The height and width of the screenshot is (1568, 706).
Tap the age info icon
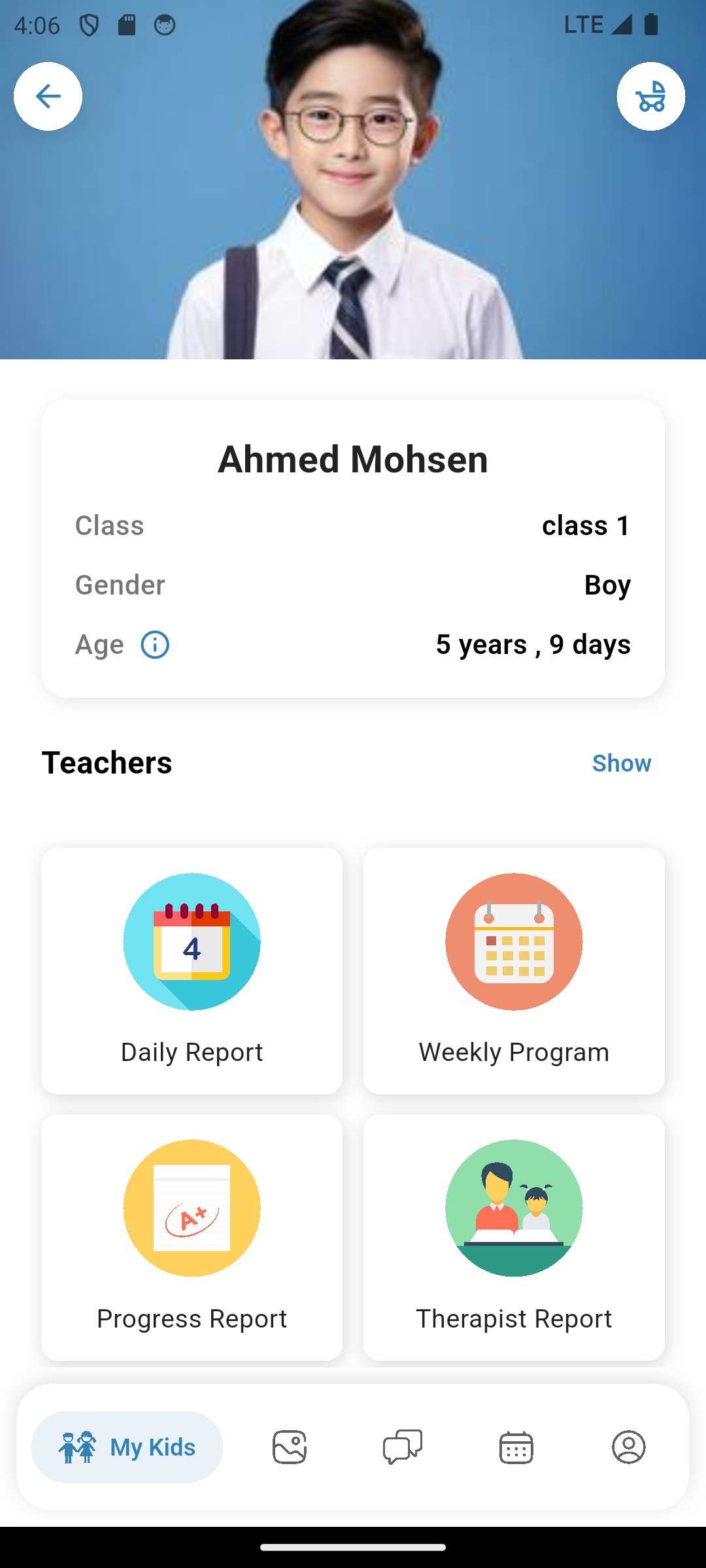pos(155,645)
